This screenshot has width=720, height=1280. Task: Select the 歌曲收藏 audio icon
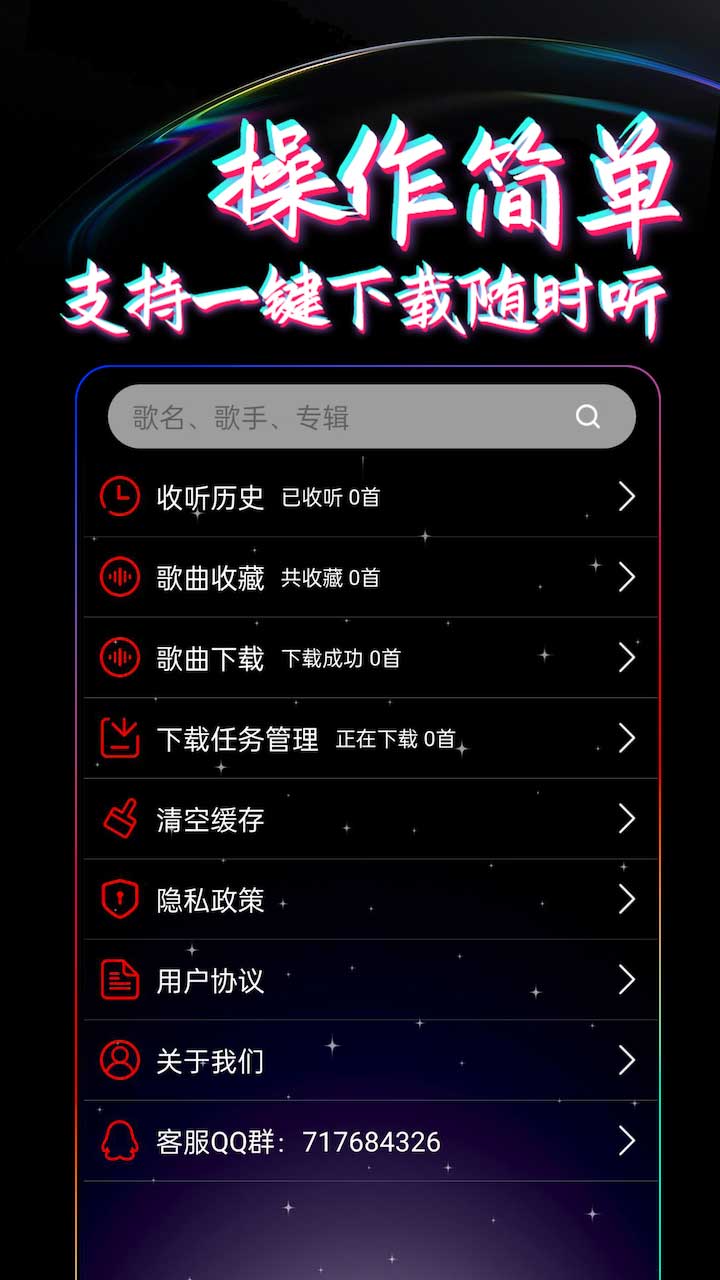(119, 578)
